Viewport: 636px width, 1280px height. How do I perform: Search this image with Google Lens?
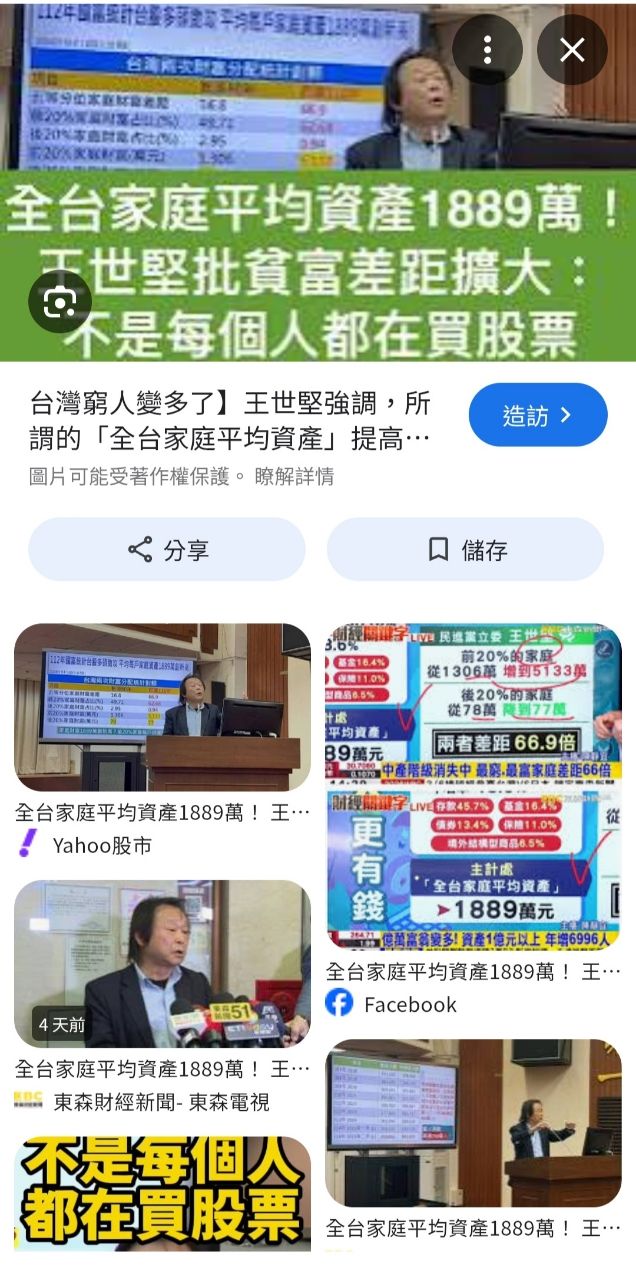pos(60,302)
